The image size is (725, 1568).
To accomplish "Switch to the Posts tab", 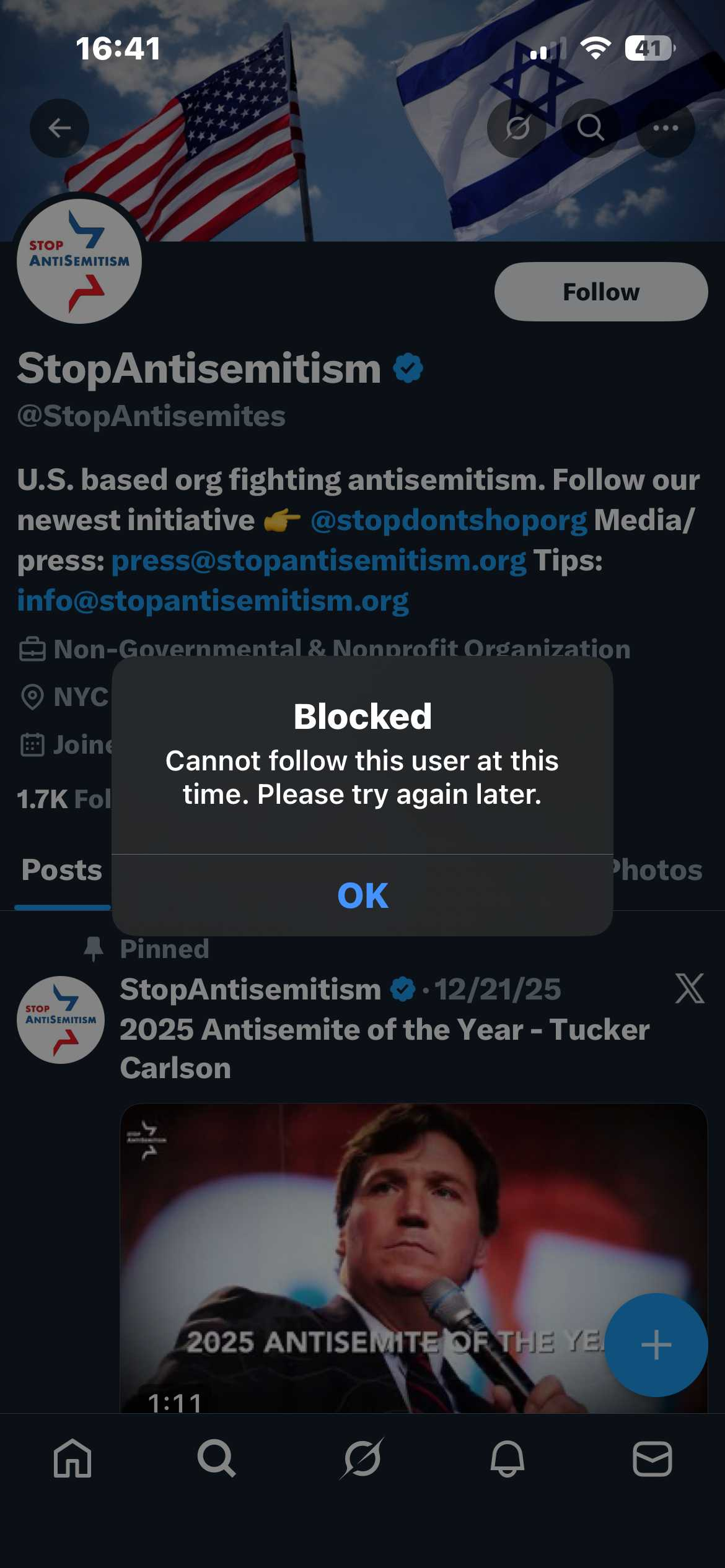I will [62, 870].
